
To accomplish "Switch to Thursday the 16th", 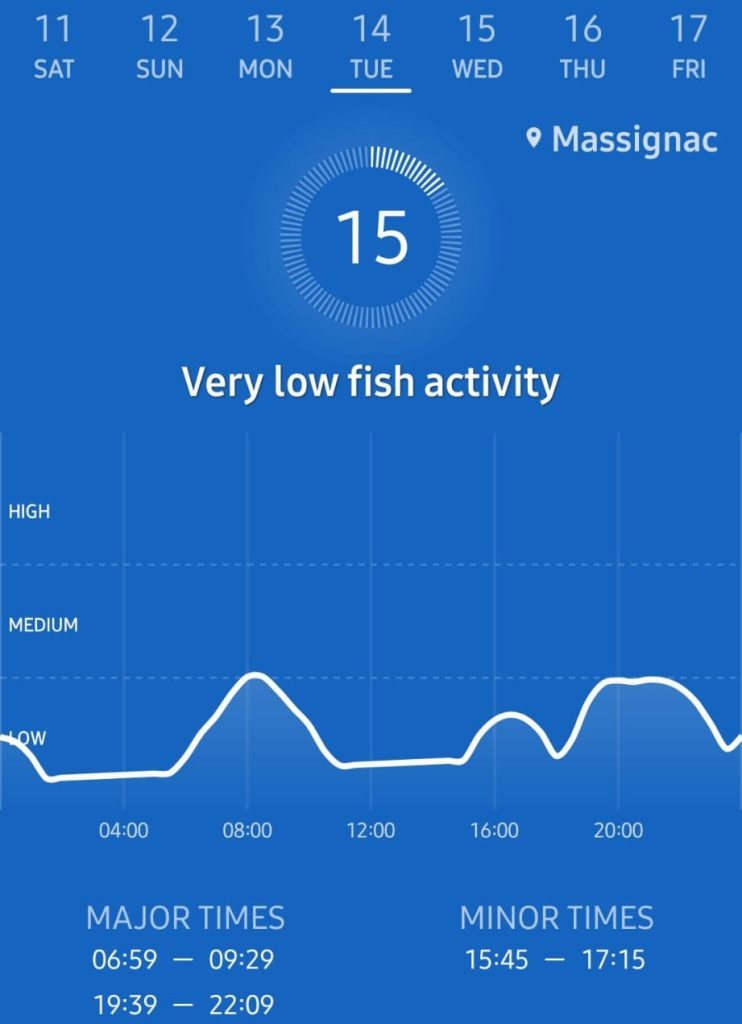I will point(583,47).
